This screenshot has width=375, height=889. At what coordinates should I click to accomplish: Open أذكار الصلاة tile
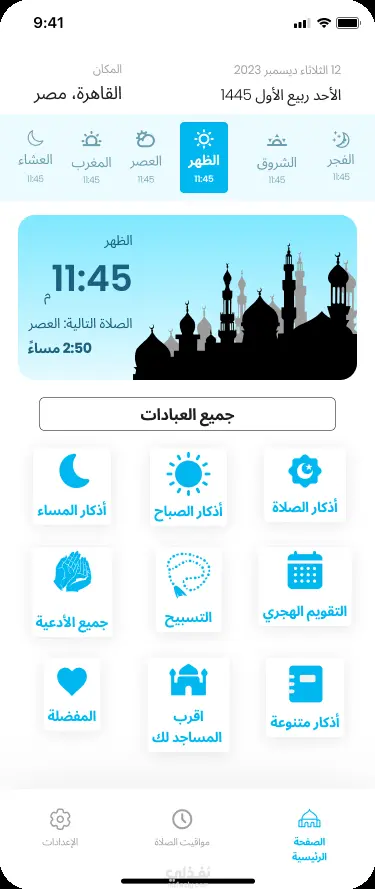[x=305, y=485]
